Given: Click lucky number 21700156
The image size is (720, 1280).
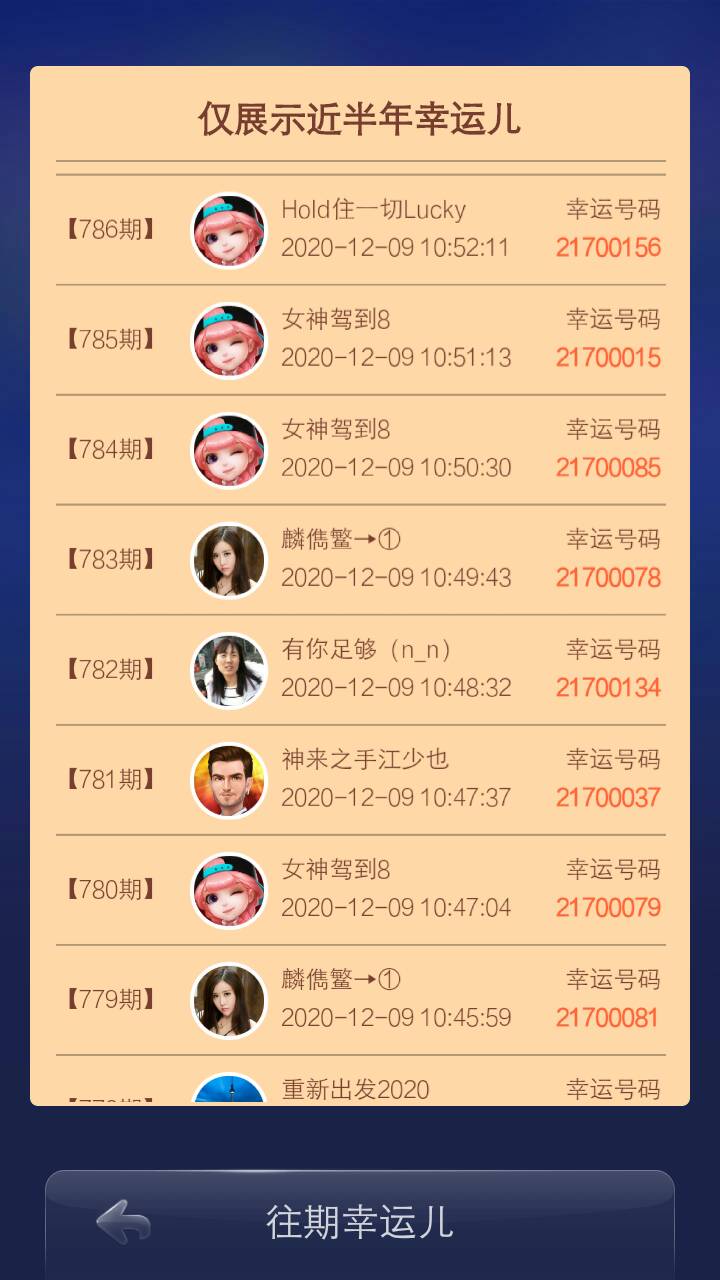Looking at the screenshot, I should [x=608, y=246].
